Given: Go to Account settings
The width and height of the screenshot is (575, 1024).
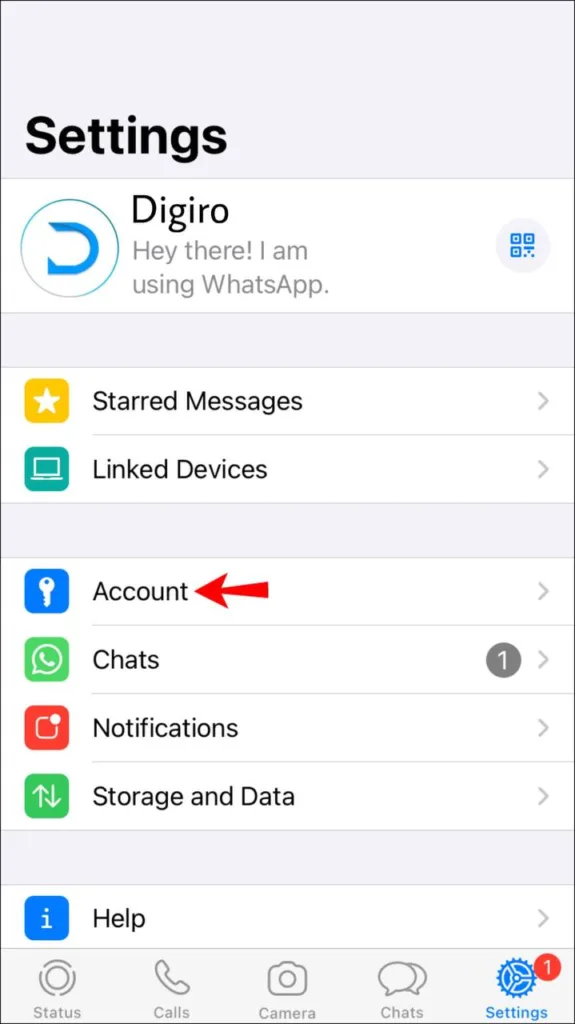Looking at the screenshot, I should pos(288,591).
